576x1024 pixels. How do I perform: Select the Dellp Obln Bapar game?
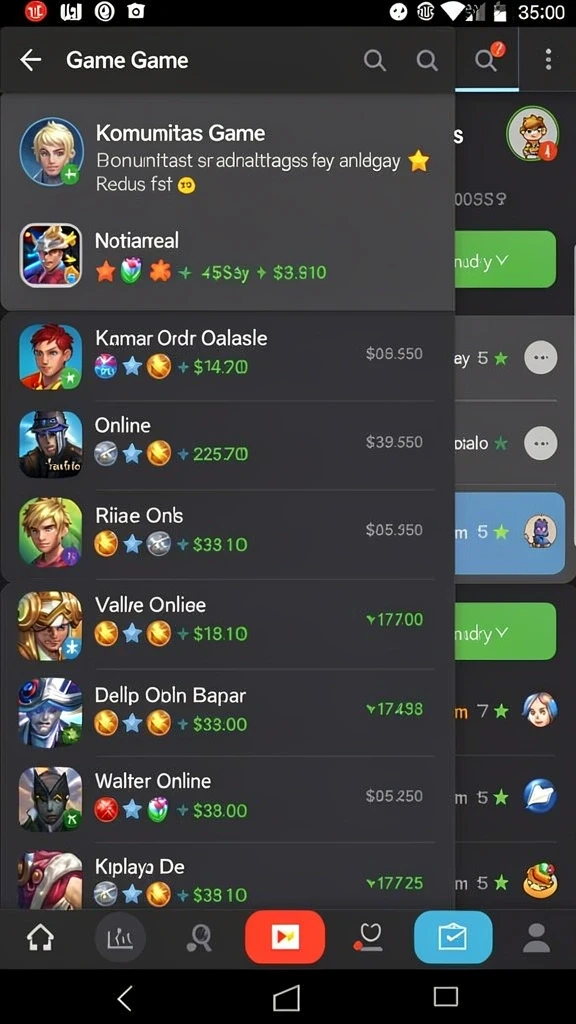[227, 711]
